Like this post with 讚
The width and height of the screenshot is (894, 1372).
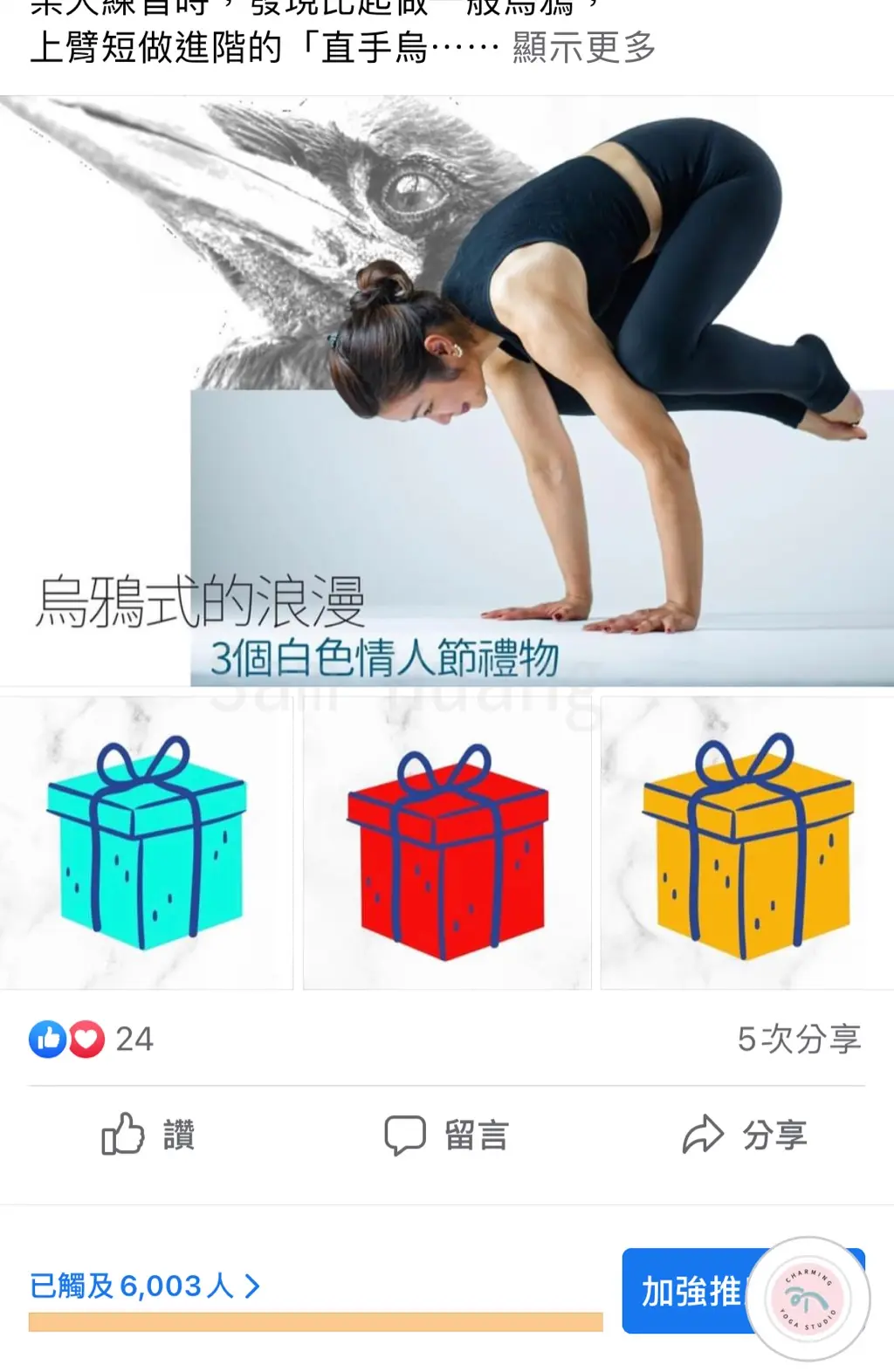click(148, 1135)
